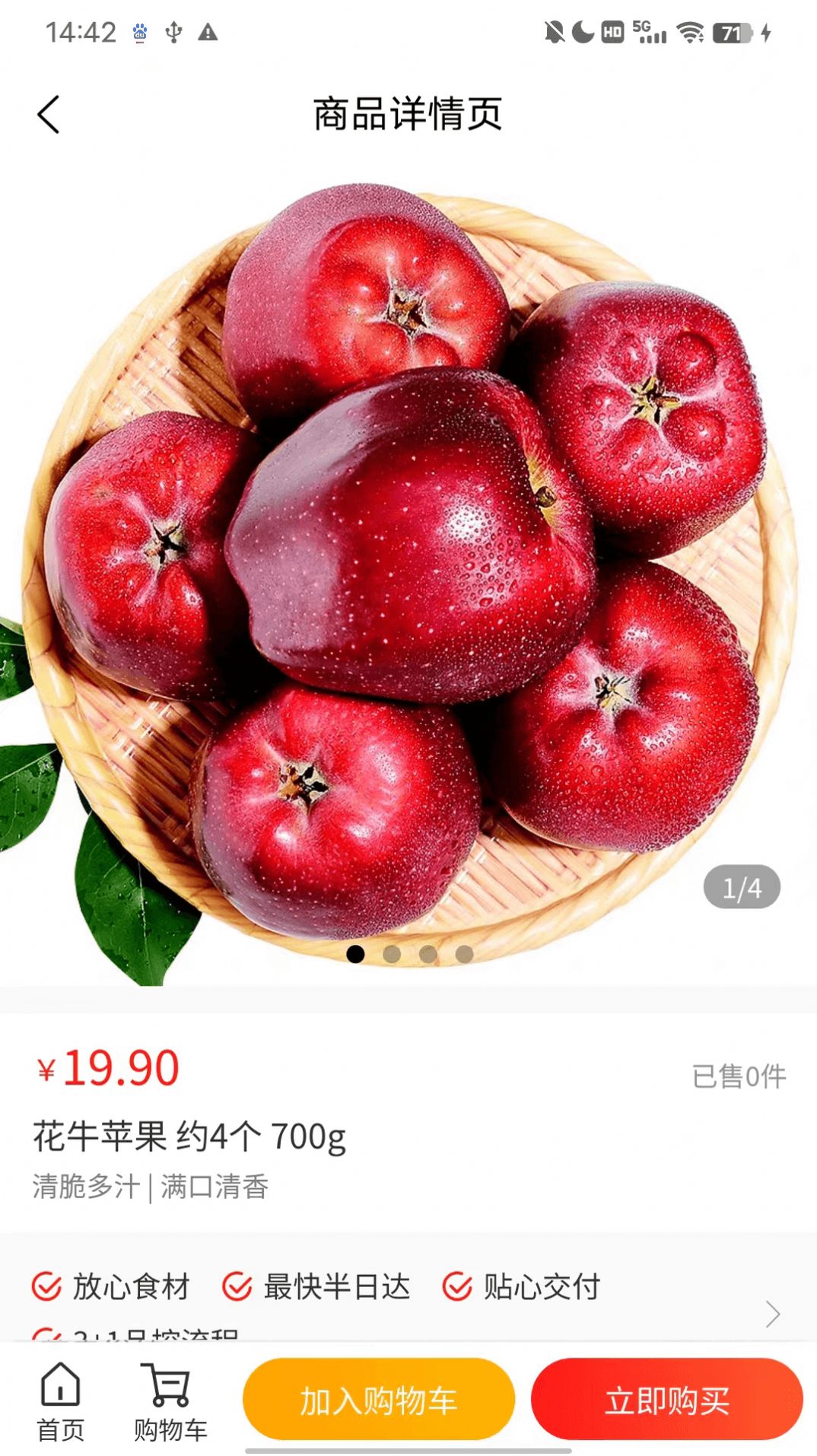Tap the 贴心交付 check icon
The height and width of the screenshot is (1456, 817).
click(456, 1286)
